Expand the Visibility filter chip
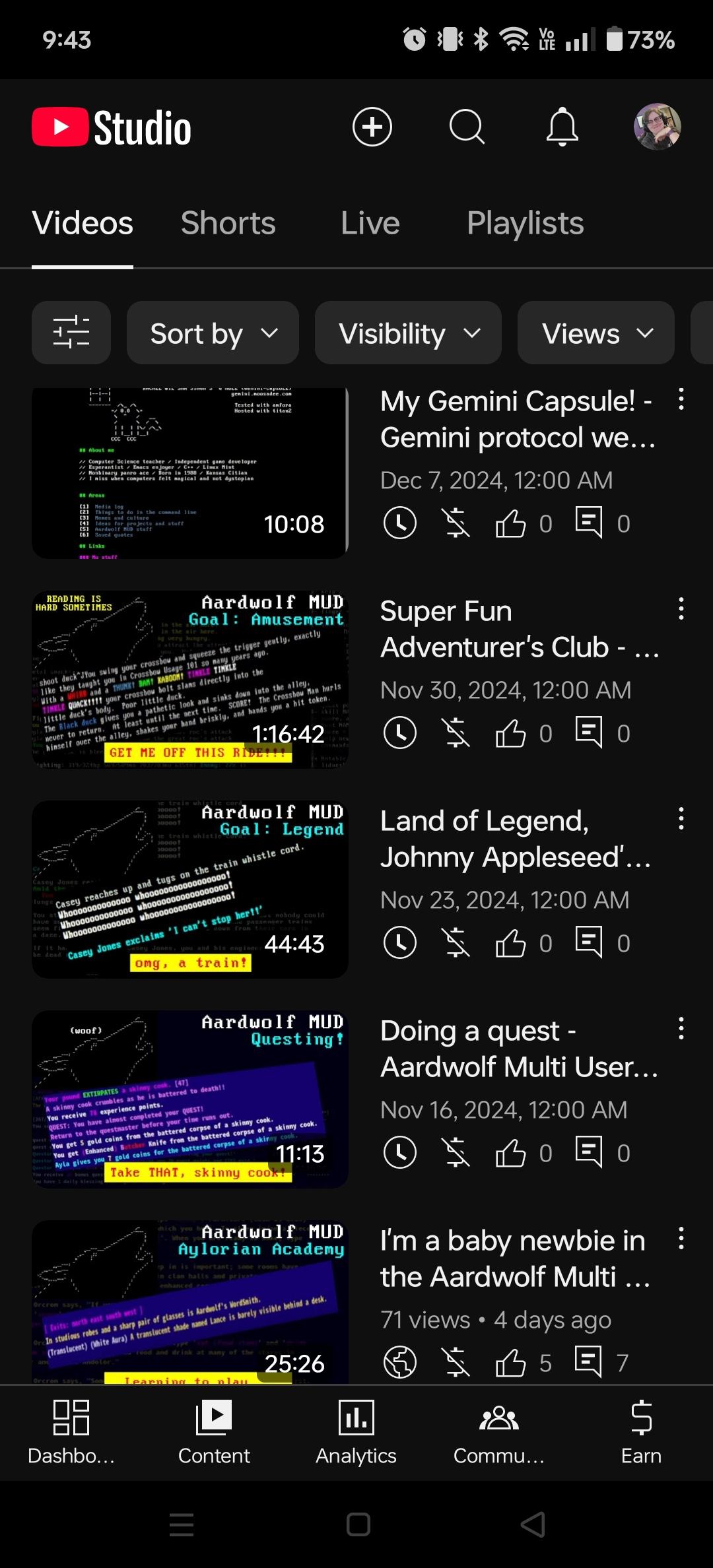The image size is (713, 1568). (408, 333)
